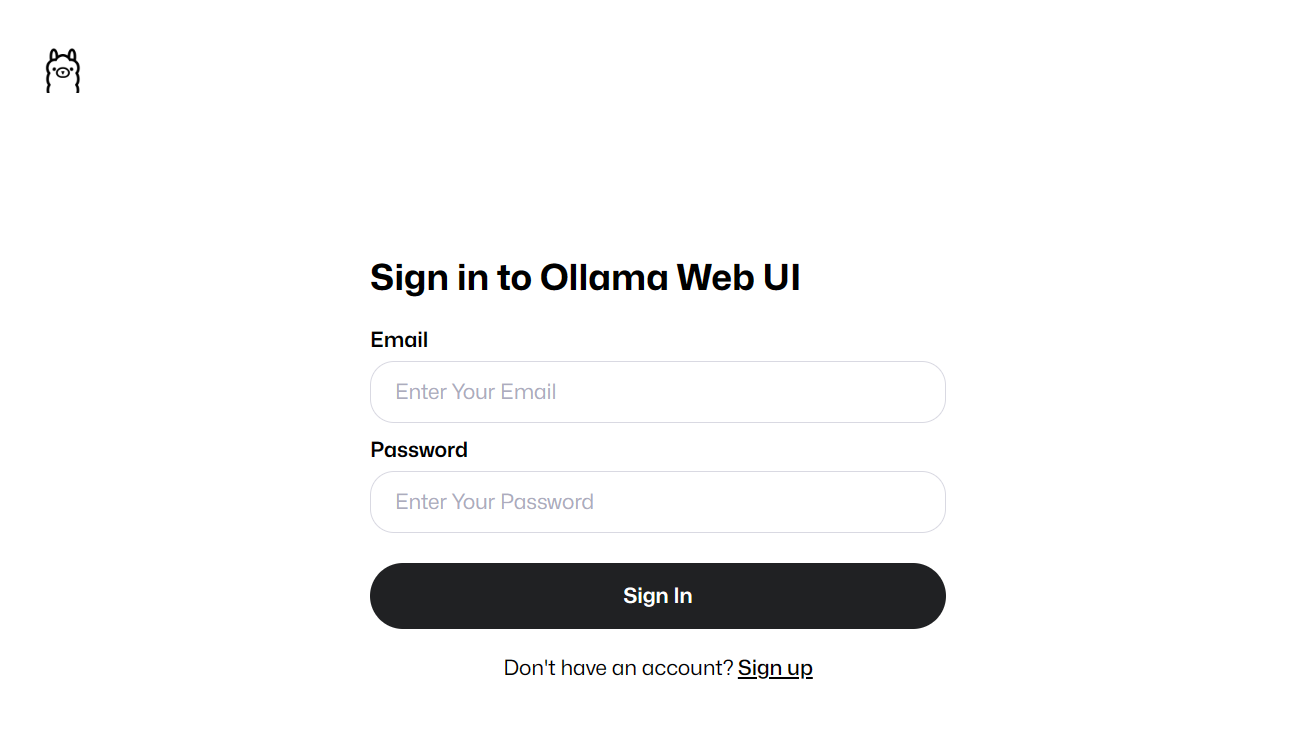This screenshot has height=732, width=1306.
Task: Tap the Enter Your Password field
Action: click(657, 502)
